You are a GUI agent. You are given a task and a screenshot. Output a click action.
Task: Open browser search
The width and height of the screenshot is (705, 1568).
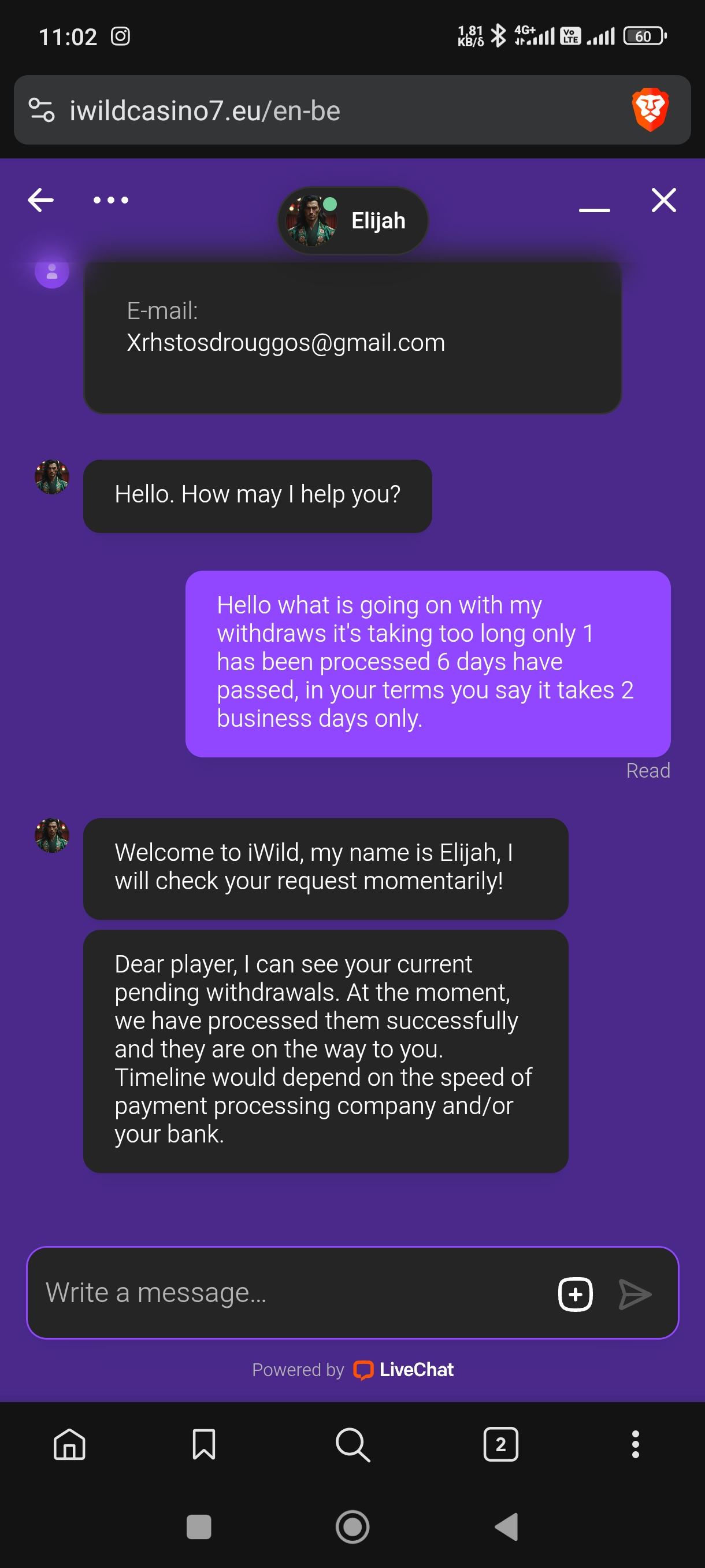tap(352, 1444)
